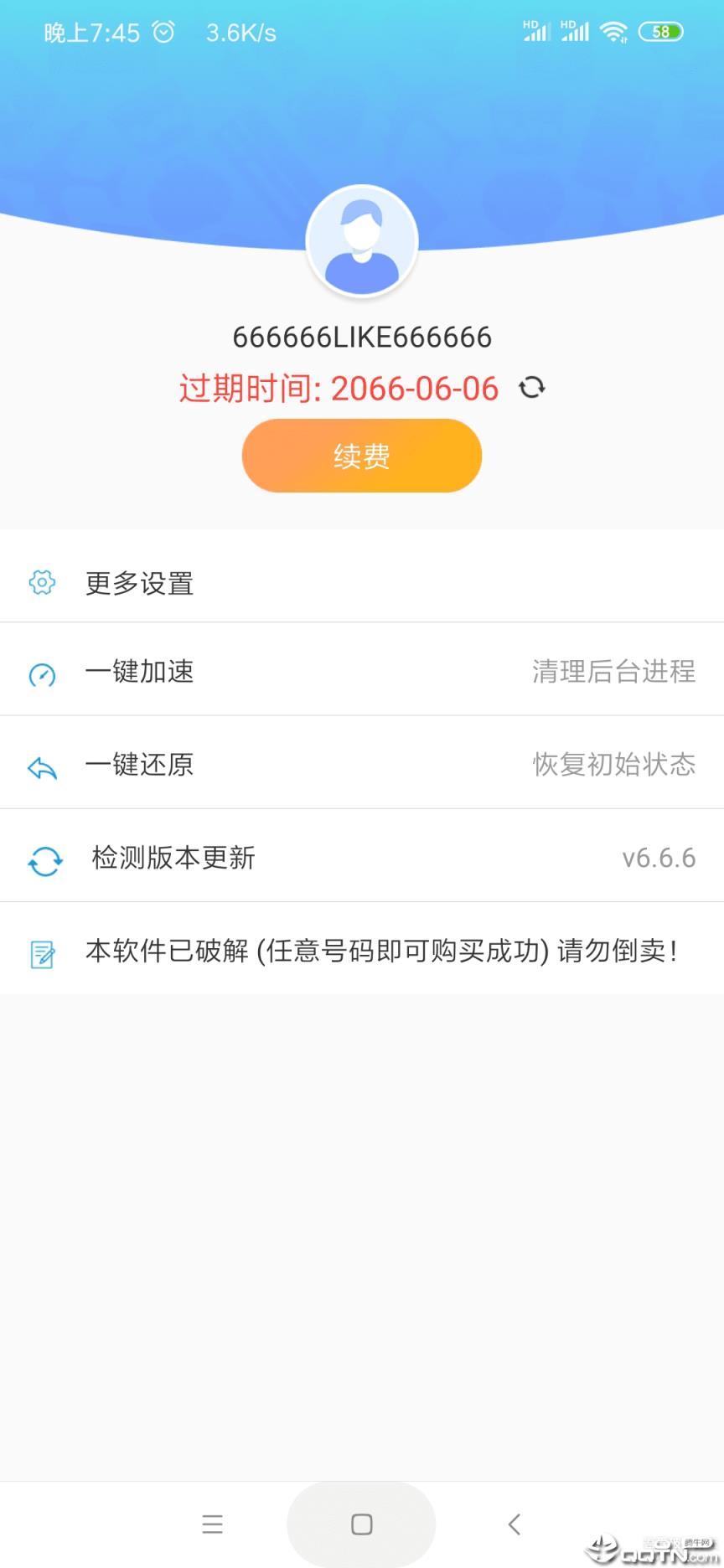Open the 更多设置 gear icon
The image size is (724, 1568).
[x=41, y=583]
